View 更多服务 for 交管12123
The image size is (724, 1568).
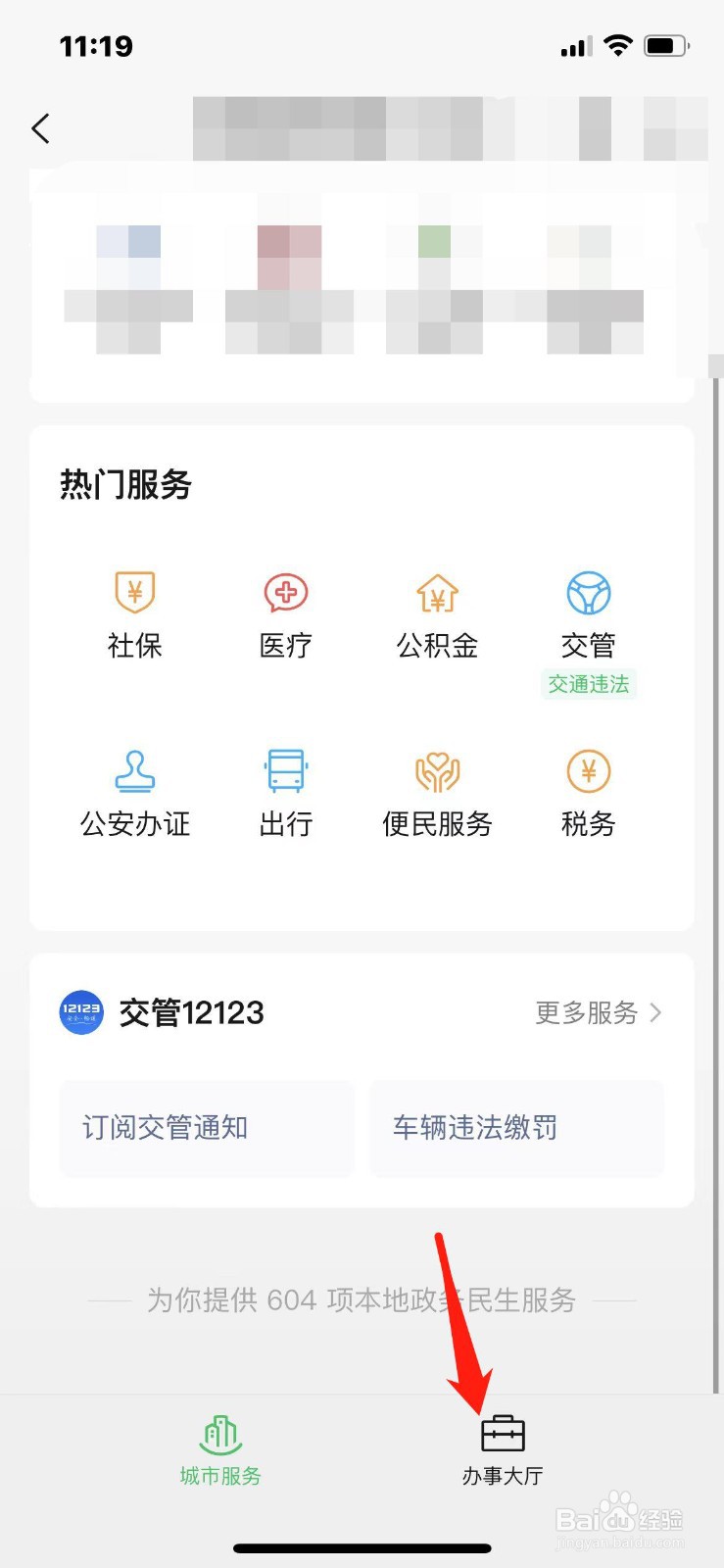point(599,1012)
